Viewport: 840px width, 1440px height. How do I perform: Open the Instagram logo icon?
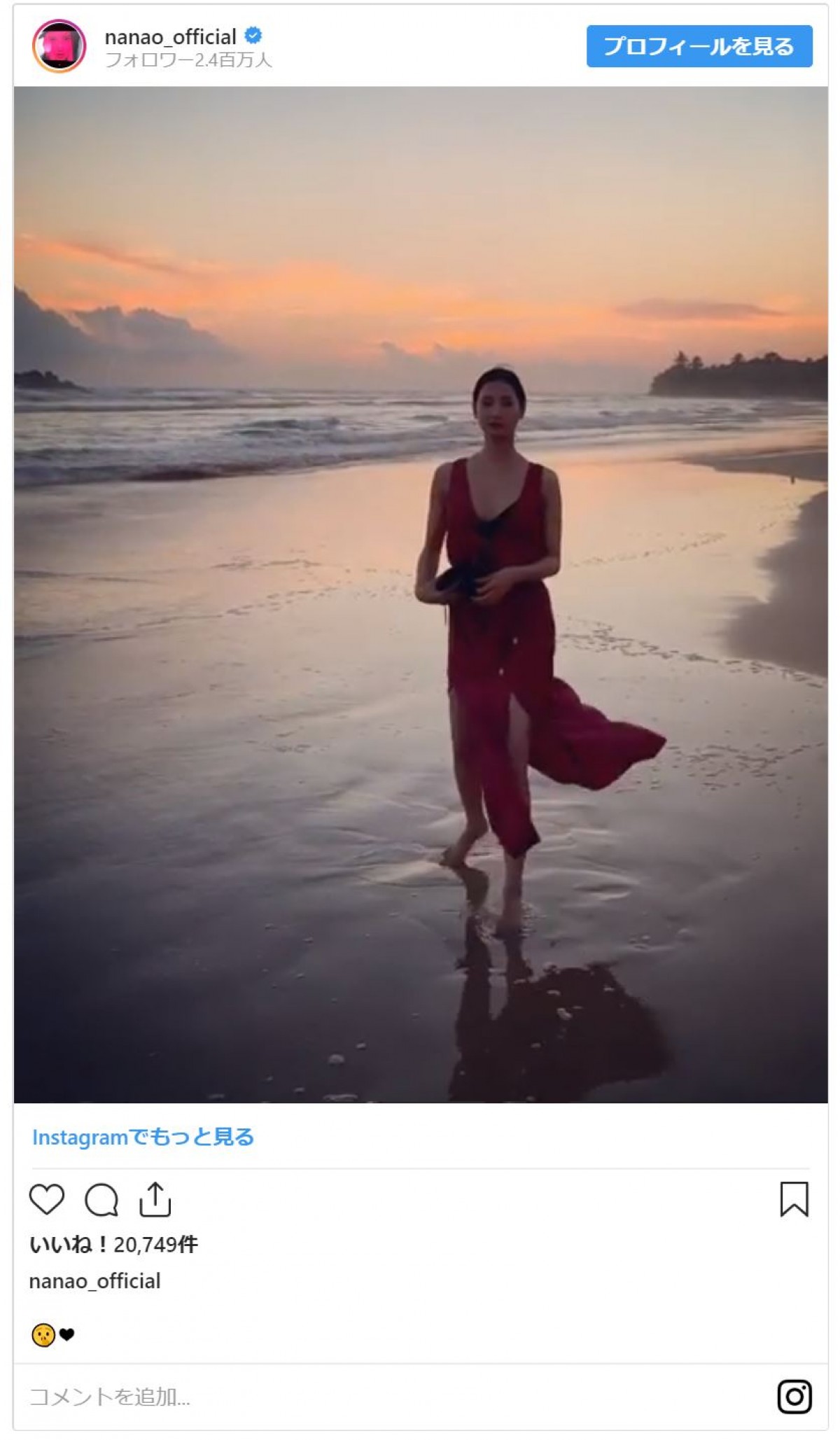coord(794,1397)
